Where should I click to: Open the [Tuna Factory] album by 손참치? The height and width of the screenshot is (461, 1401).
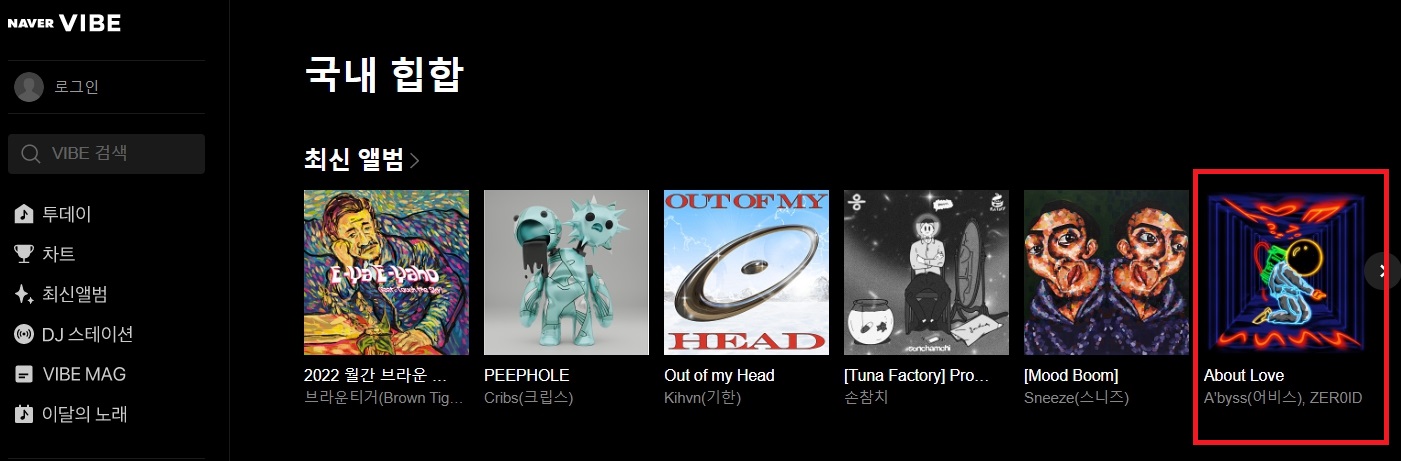pos(926,272)
